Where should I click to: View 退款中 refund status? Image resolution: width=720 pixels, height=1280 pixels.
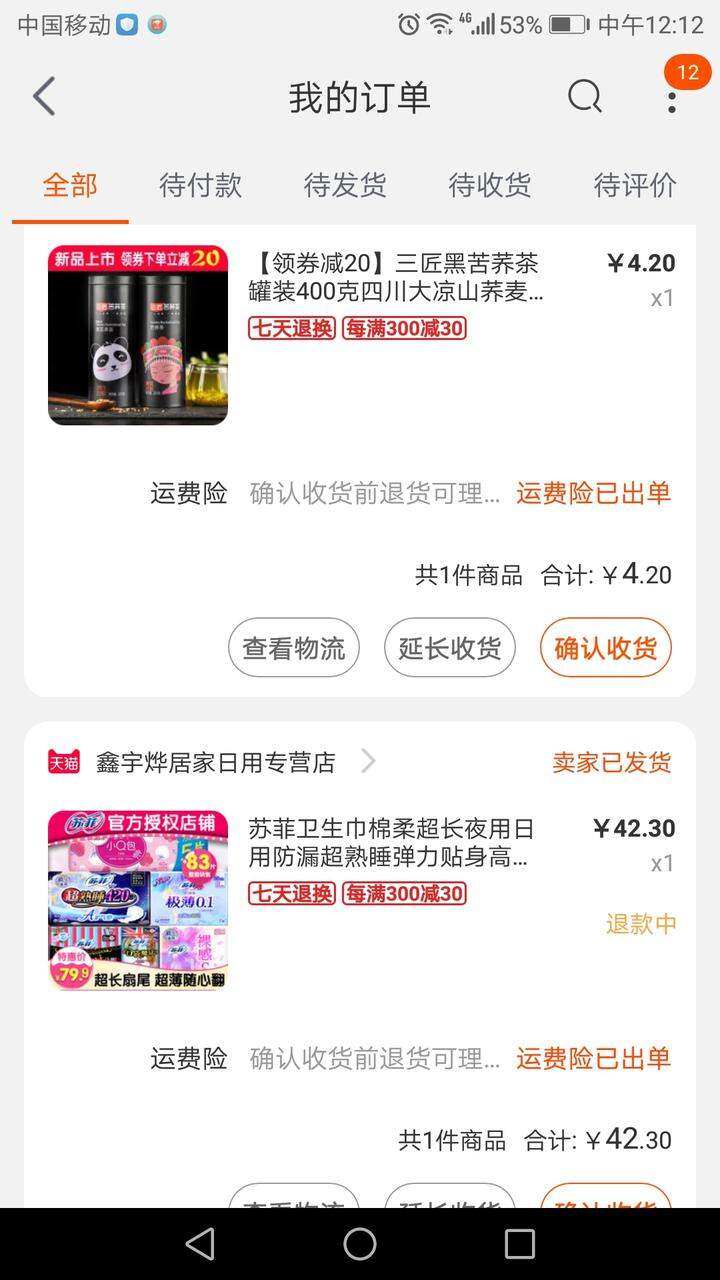(641, 924)
